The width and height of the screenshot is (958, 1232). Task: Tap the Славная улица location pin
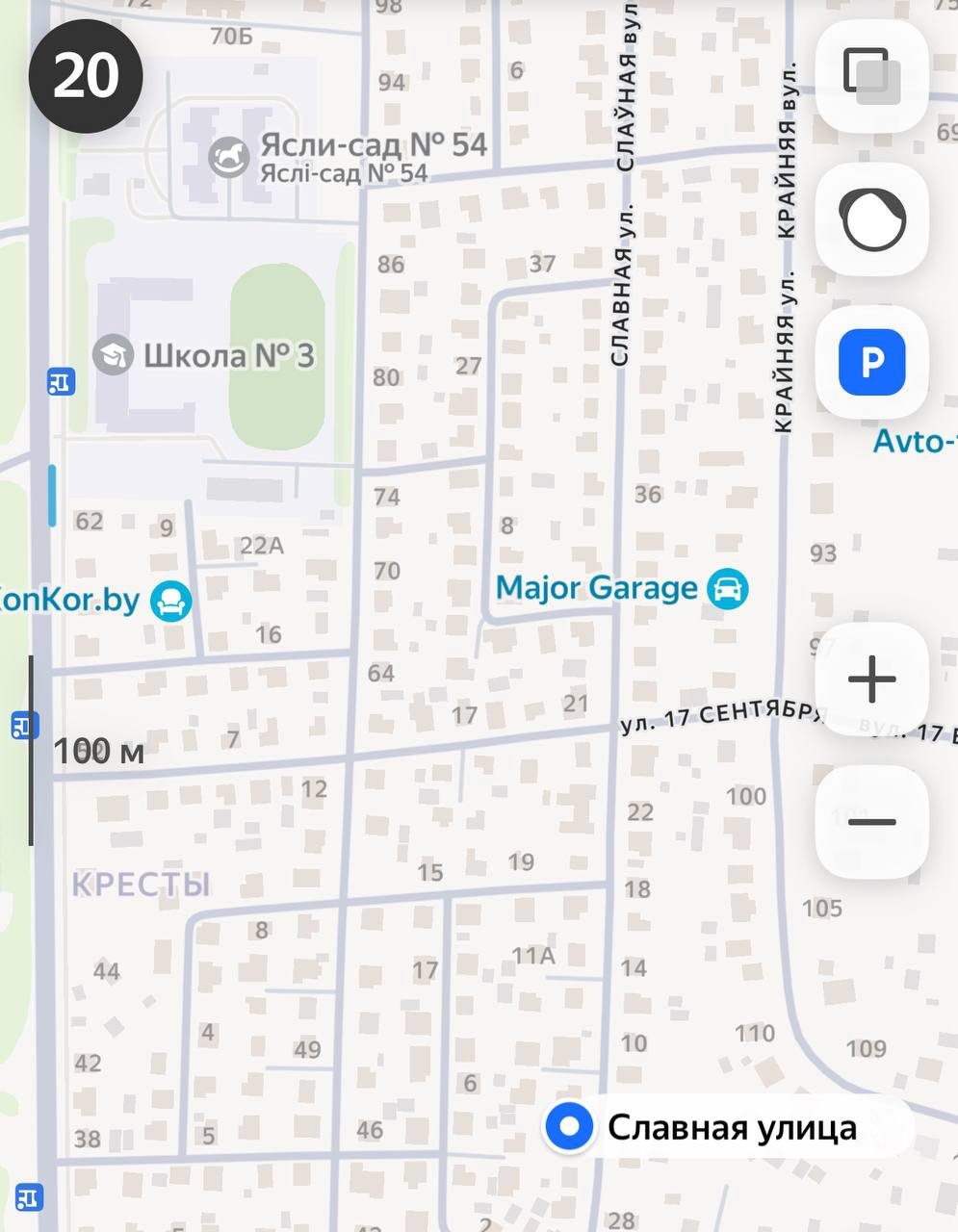tap(569, 1126)
